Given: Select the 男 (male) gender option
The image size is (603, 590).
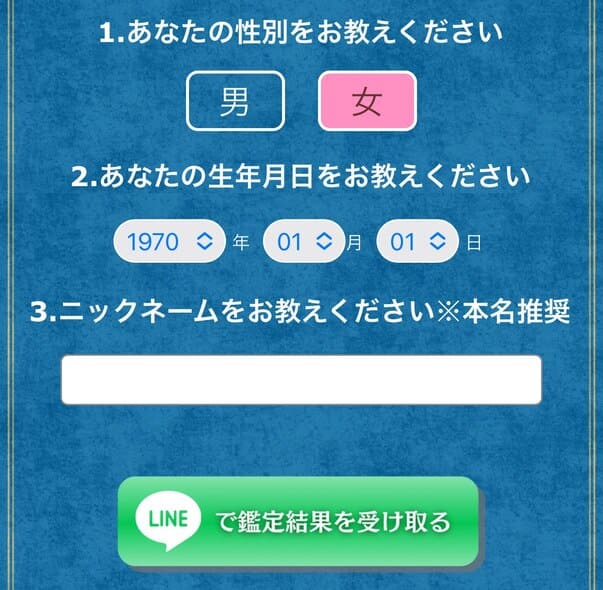Looking at the screenshot, I should pos(235,102).
